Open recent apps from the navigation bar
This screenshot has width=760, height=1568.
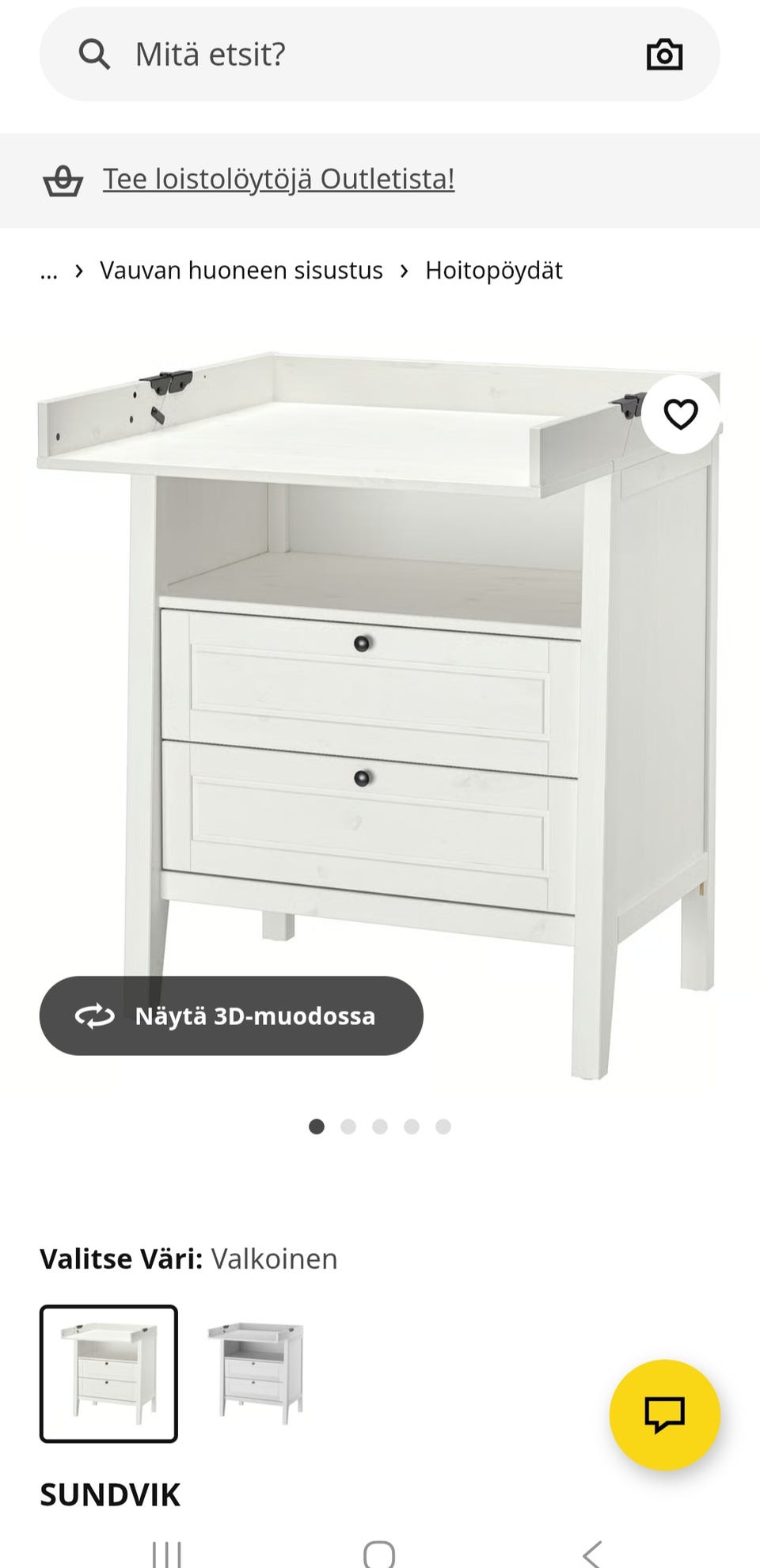(x=167, y=1553)
